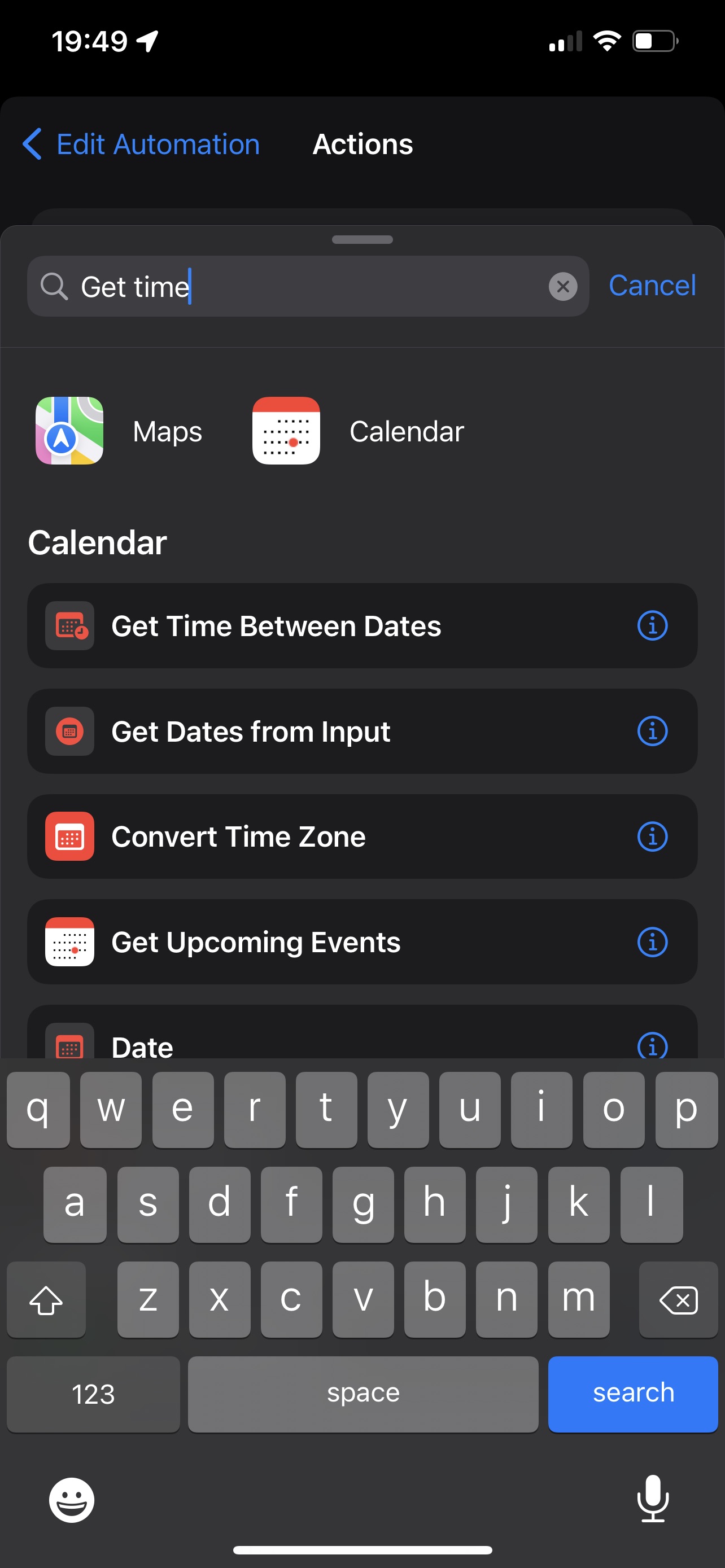Filter actions by Maps app
The height and width of the screenshot is (1568, 725).
119,431
